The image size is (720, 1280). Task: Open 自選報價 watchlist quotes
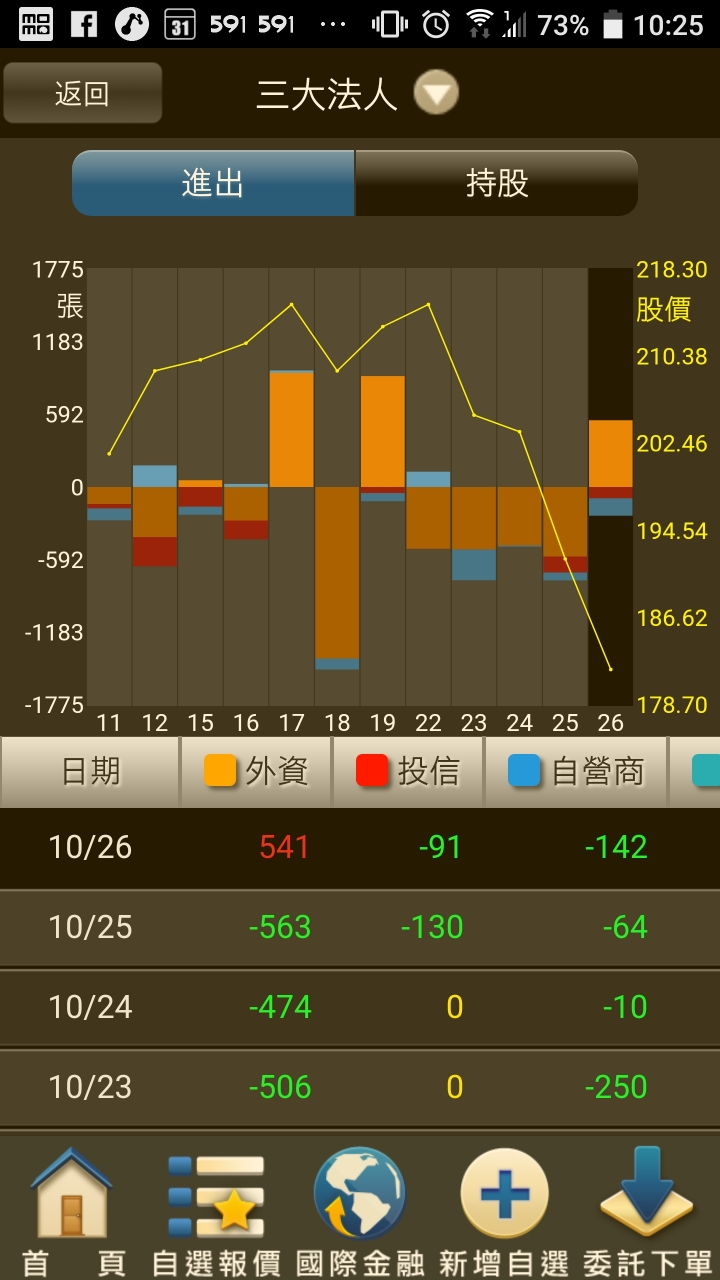(x=216, y=1210)
